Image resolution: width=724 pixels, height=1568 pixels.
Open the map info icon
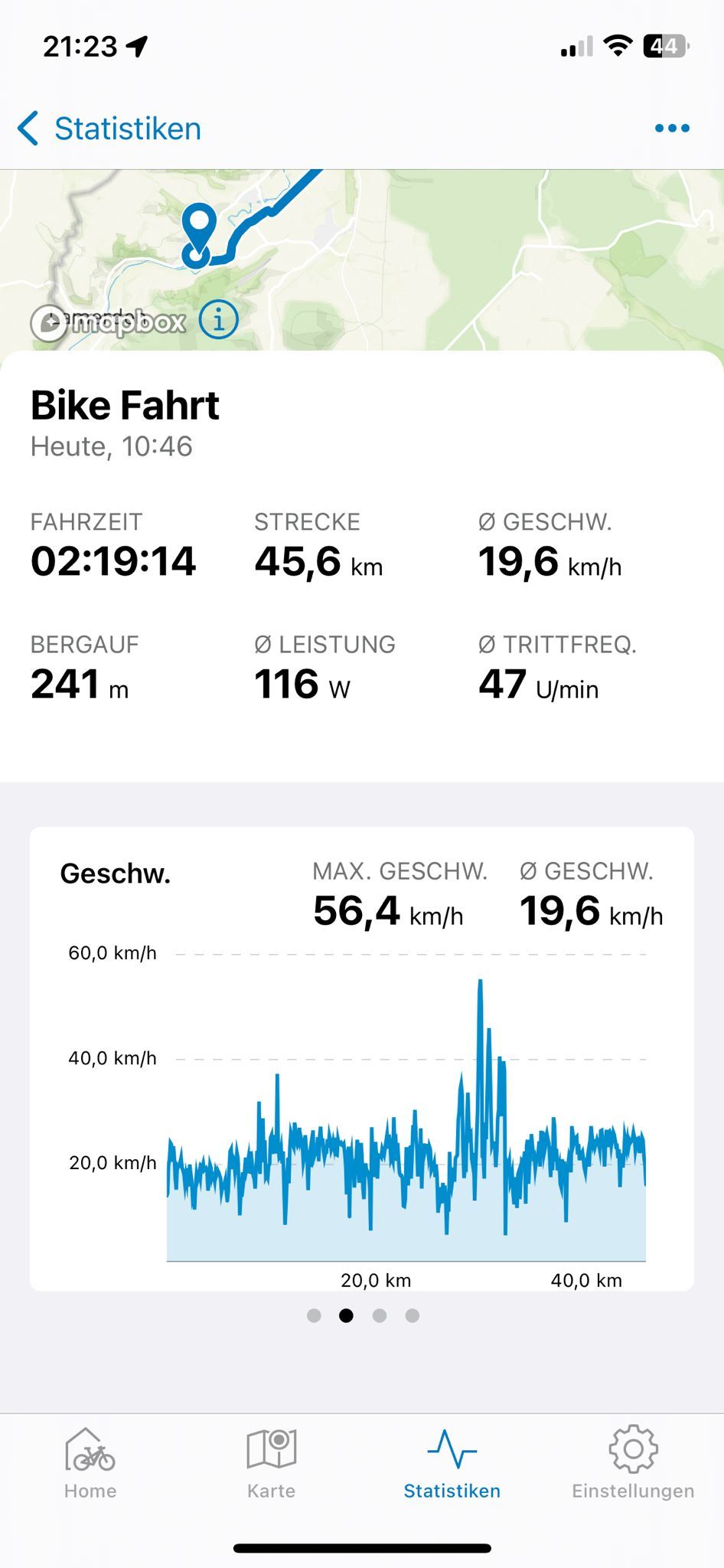(219, 318)
